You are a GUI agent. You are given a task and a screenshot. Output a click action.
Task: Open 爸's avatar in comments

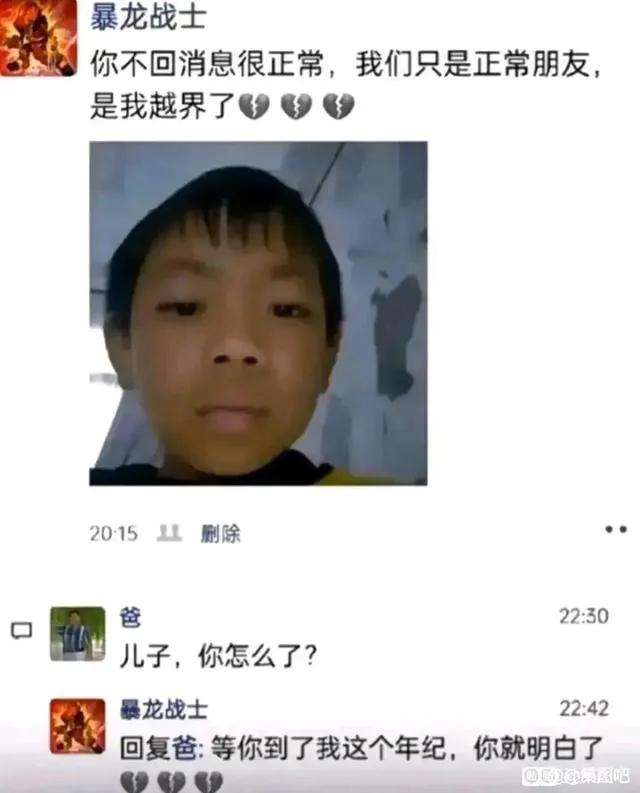(x=77, y=634)
